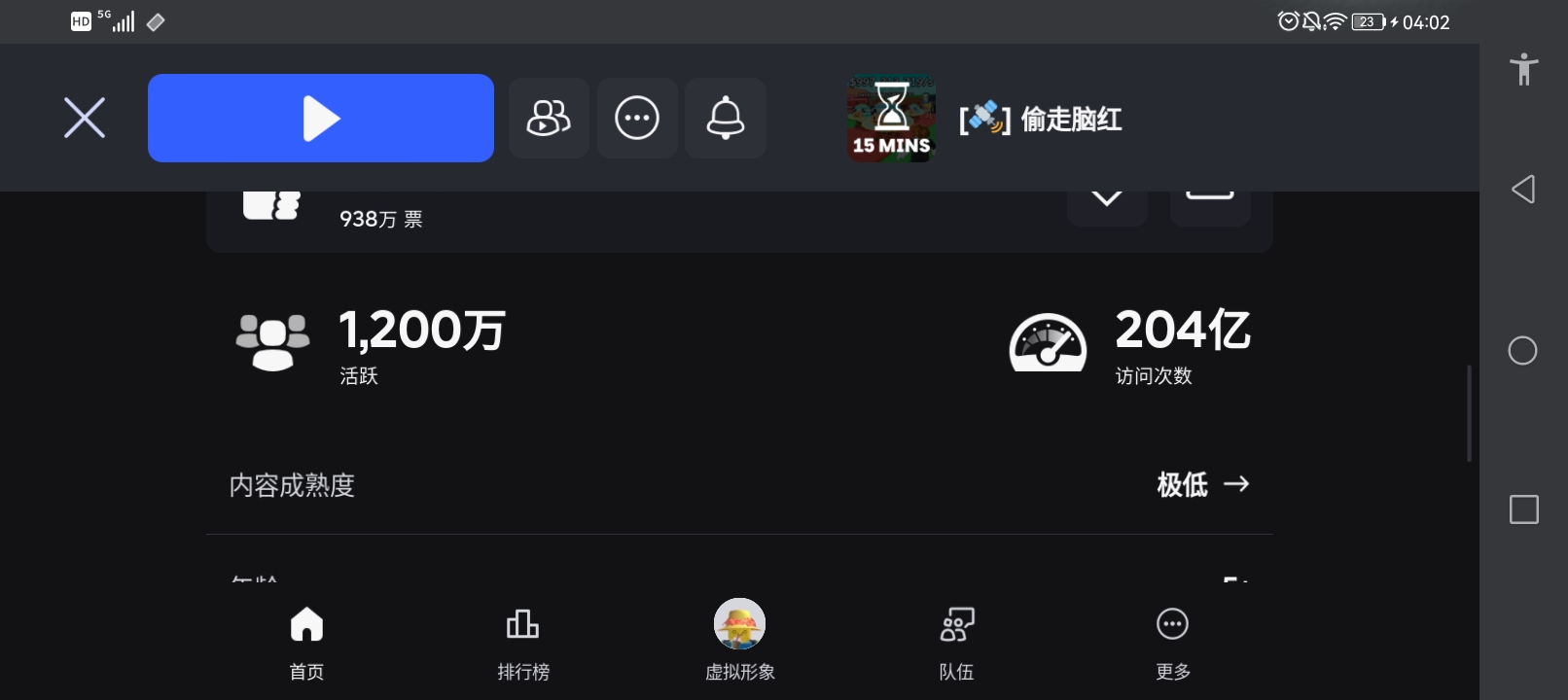Go to the 首页 home tab
The height and width of the screenshot is (700, 1568).
coord(306,641)
